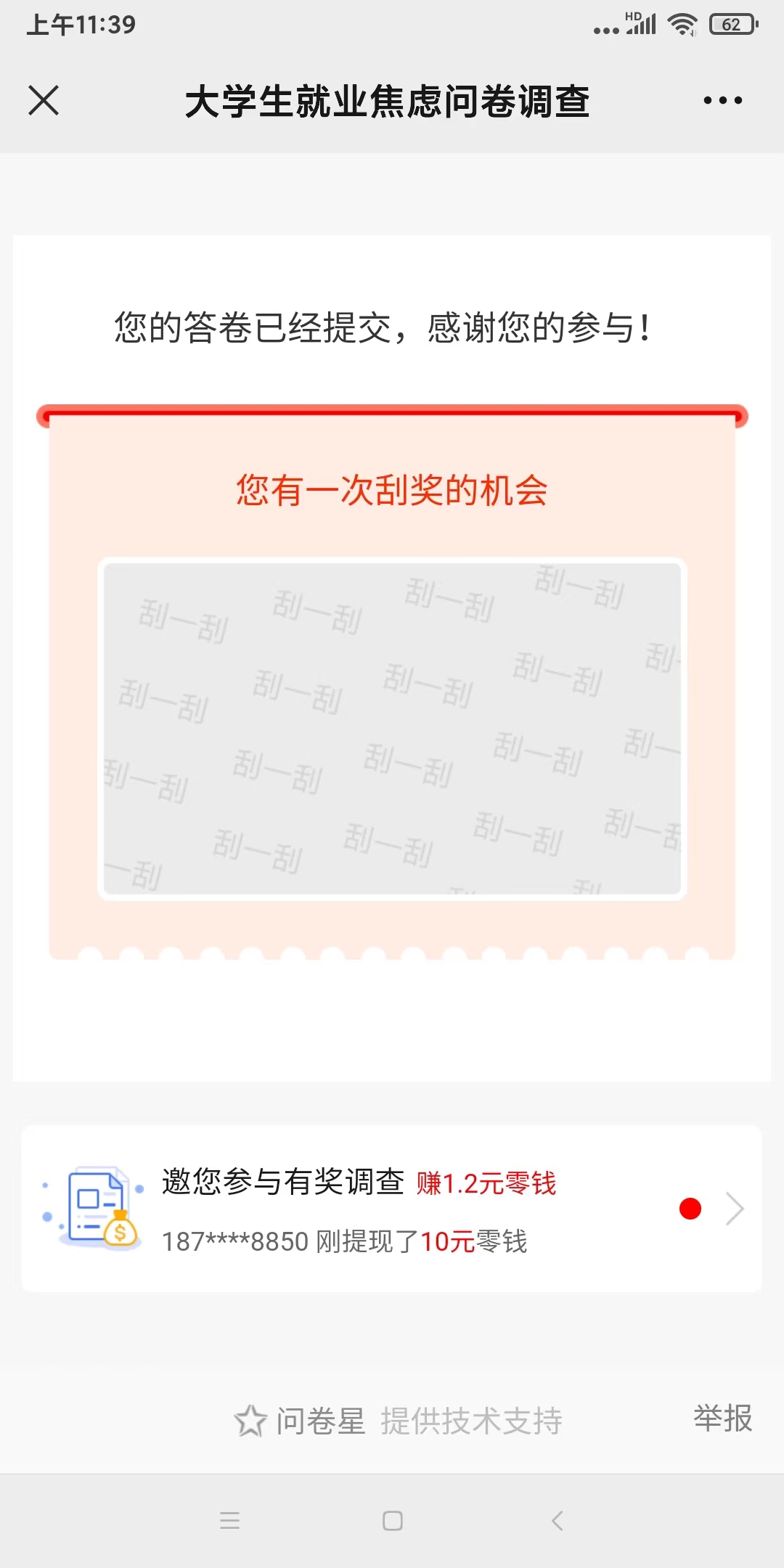Tap the 刮一刮 scratch card area
784x1568 pixels.
click(x=392, y=729)
